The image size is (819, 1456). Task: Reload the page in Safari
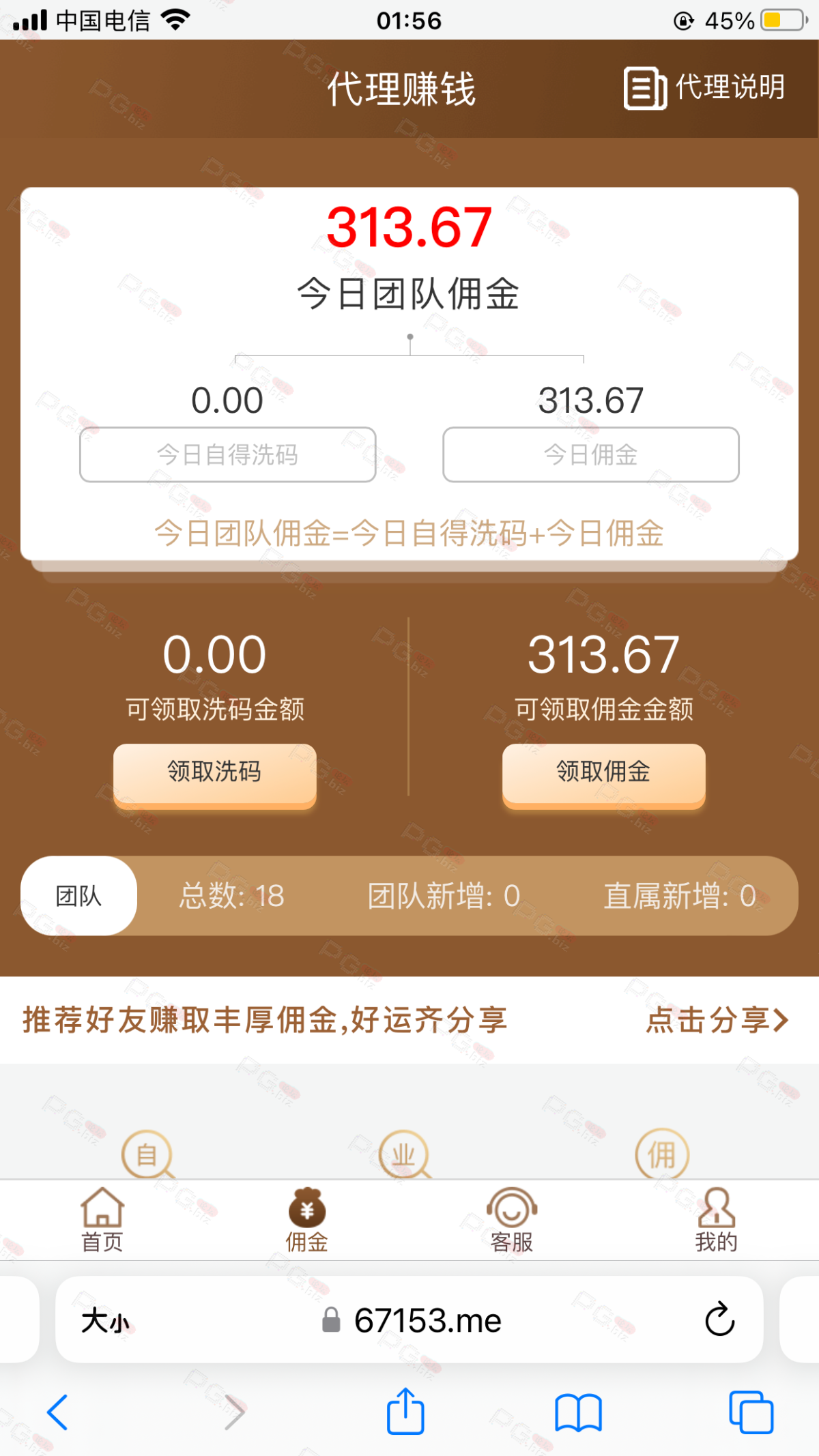719,1320
